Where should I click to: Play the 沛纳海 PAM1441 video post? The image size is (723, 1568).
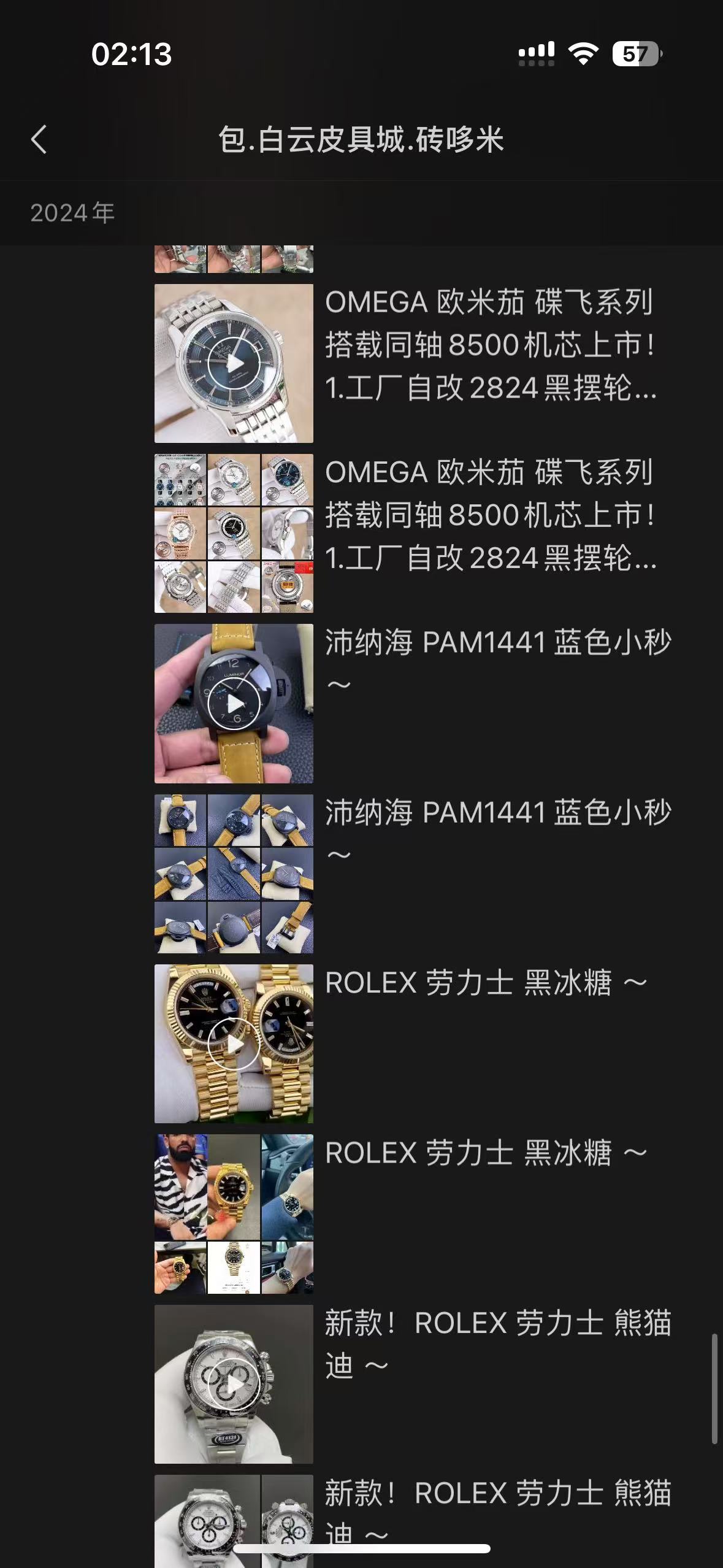tap(234, 703)
